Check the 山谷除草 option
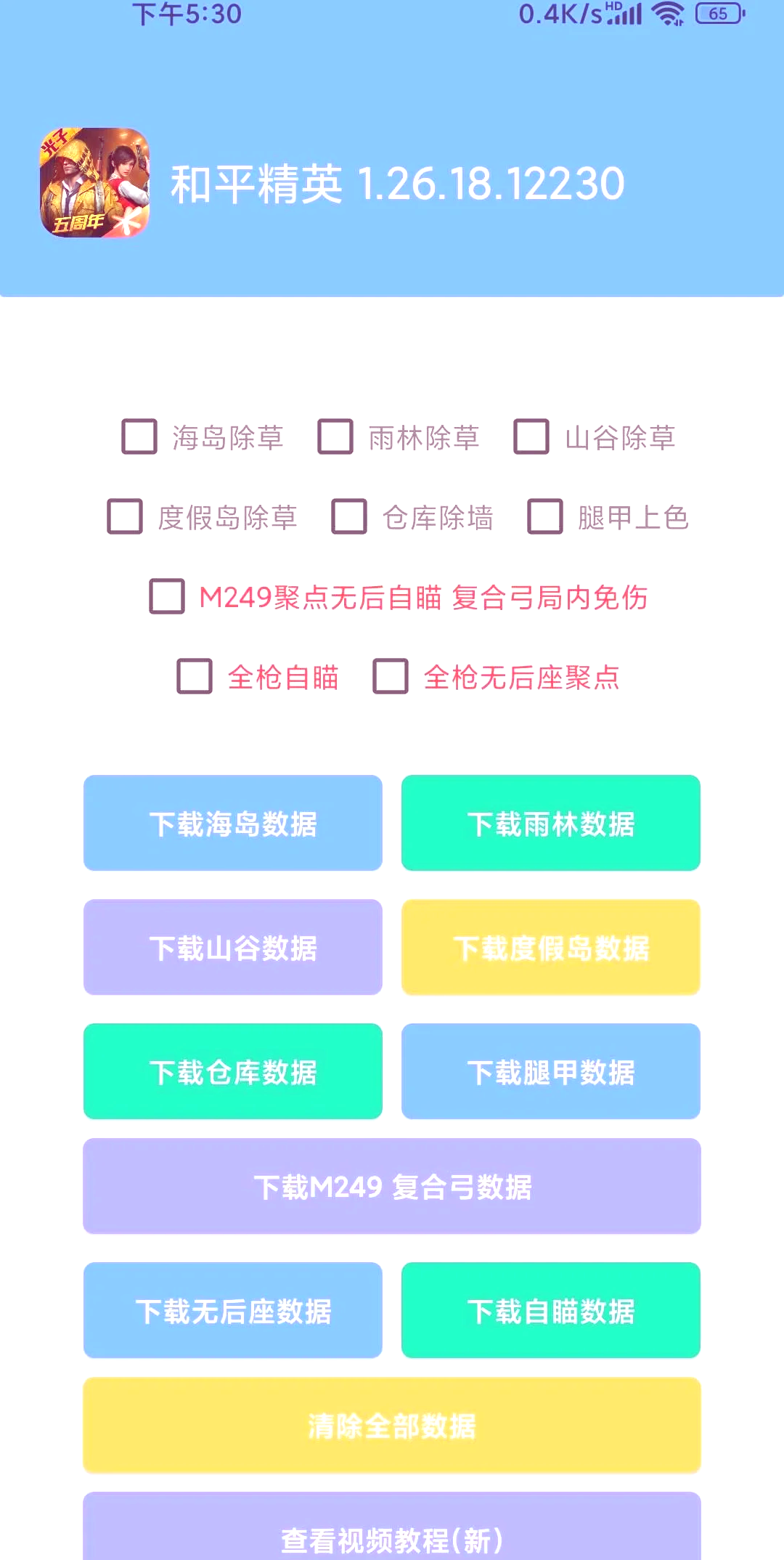784x1560 pixels. pos(531,437)
